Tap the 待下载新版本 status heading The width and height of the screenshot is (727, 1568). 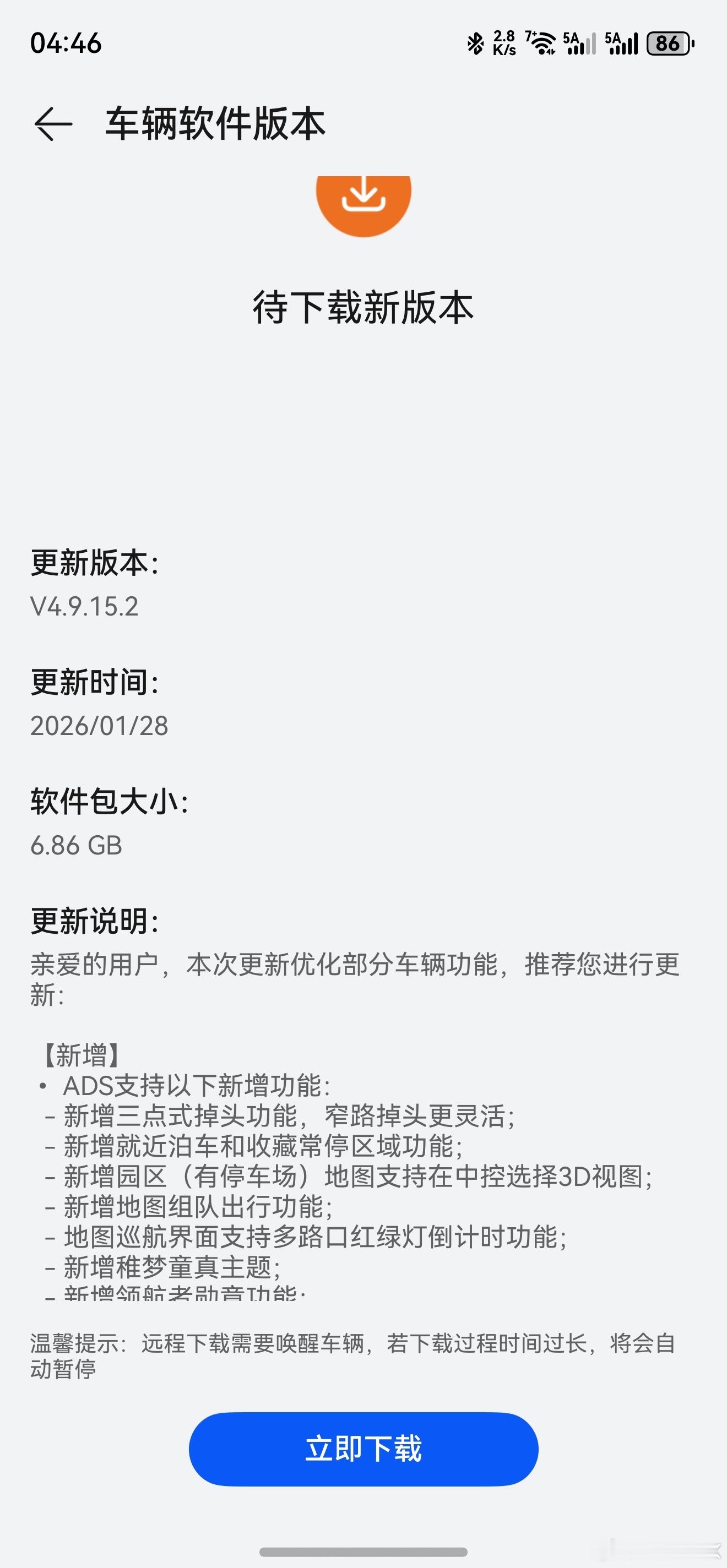pos(363,310)
